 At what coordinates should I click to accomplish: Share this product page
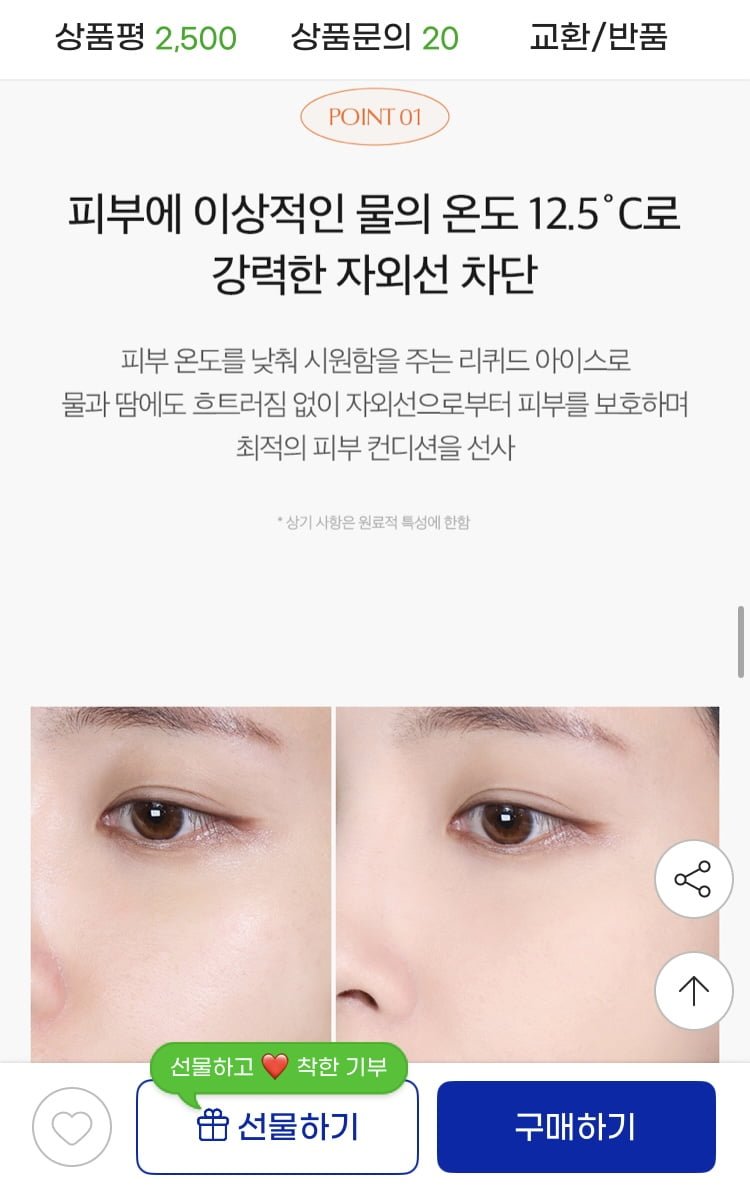coord(693,880)
